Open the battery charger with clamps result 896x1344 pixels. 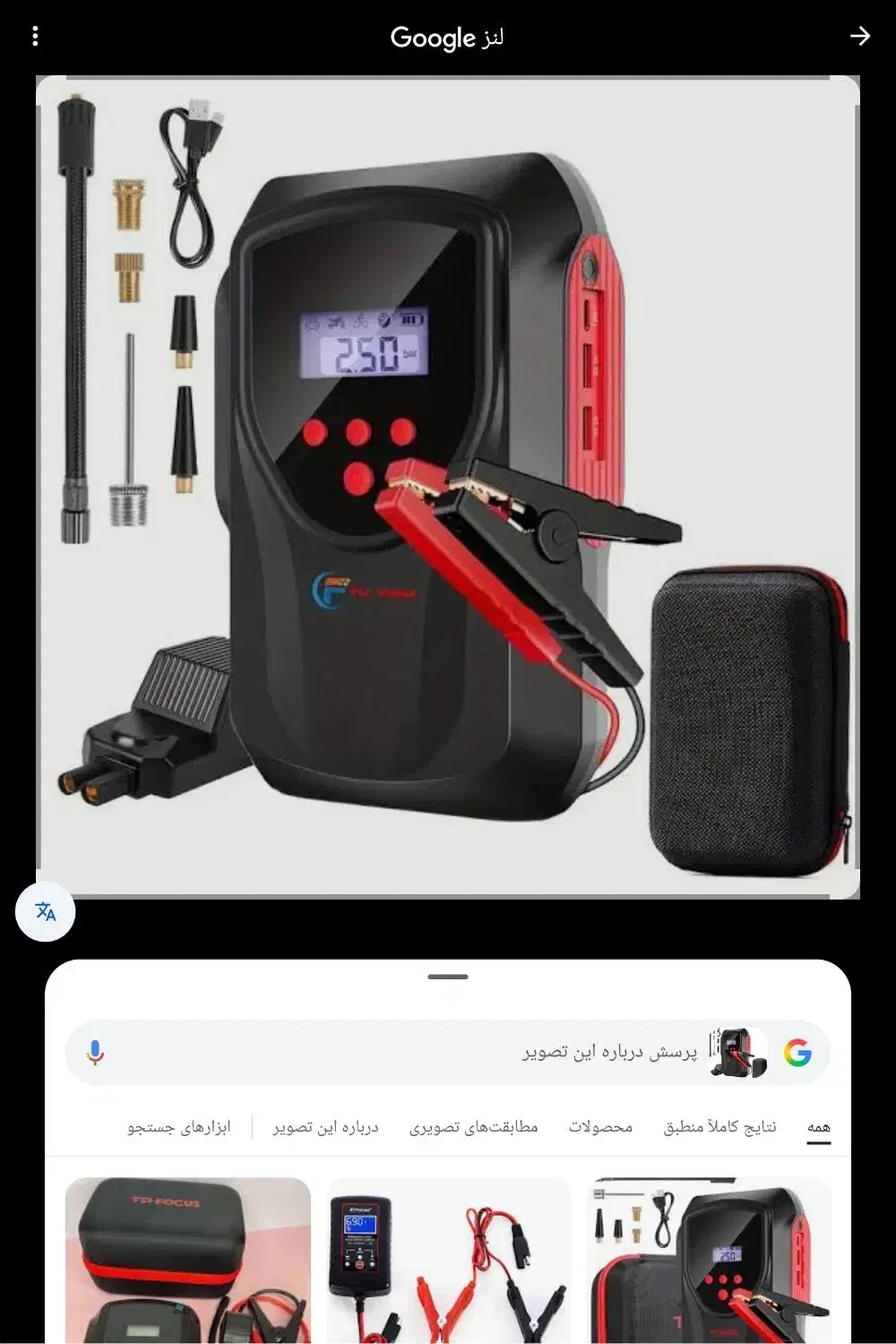click(448, 1259)
